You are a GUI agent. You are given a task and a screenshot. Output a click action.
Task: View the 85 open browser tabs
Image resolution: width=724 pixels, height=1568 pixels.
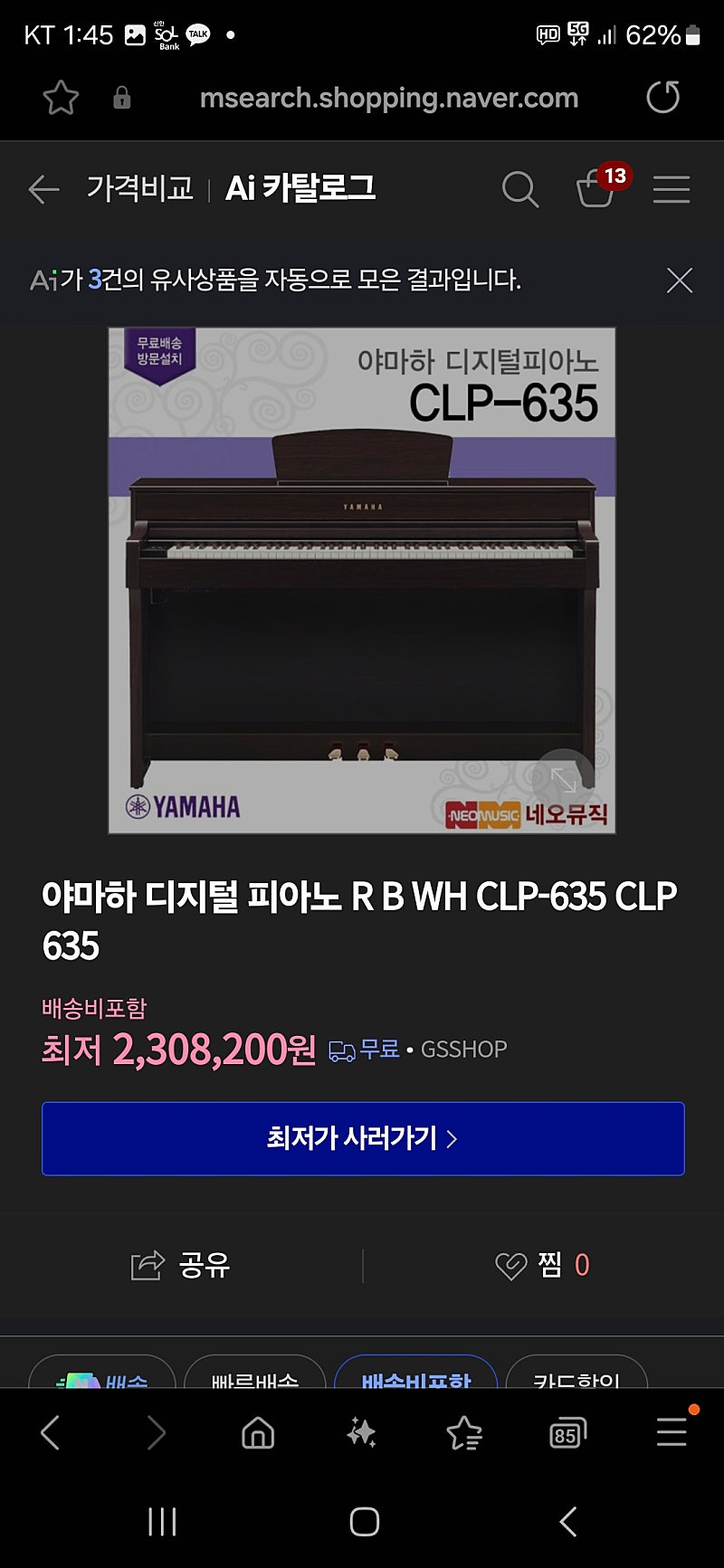(x=567, y=1433)
